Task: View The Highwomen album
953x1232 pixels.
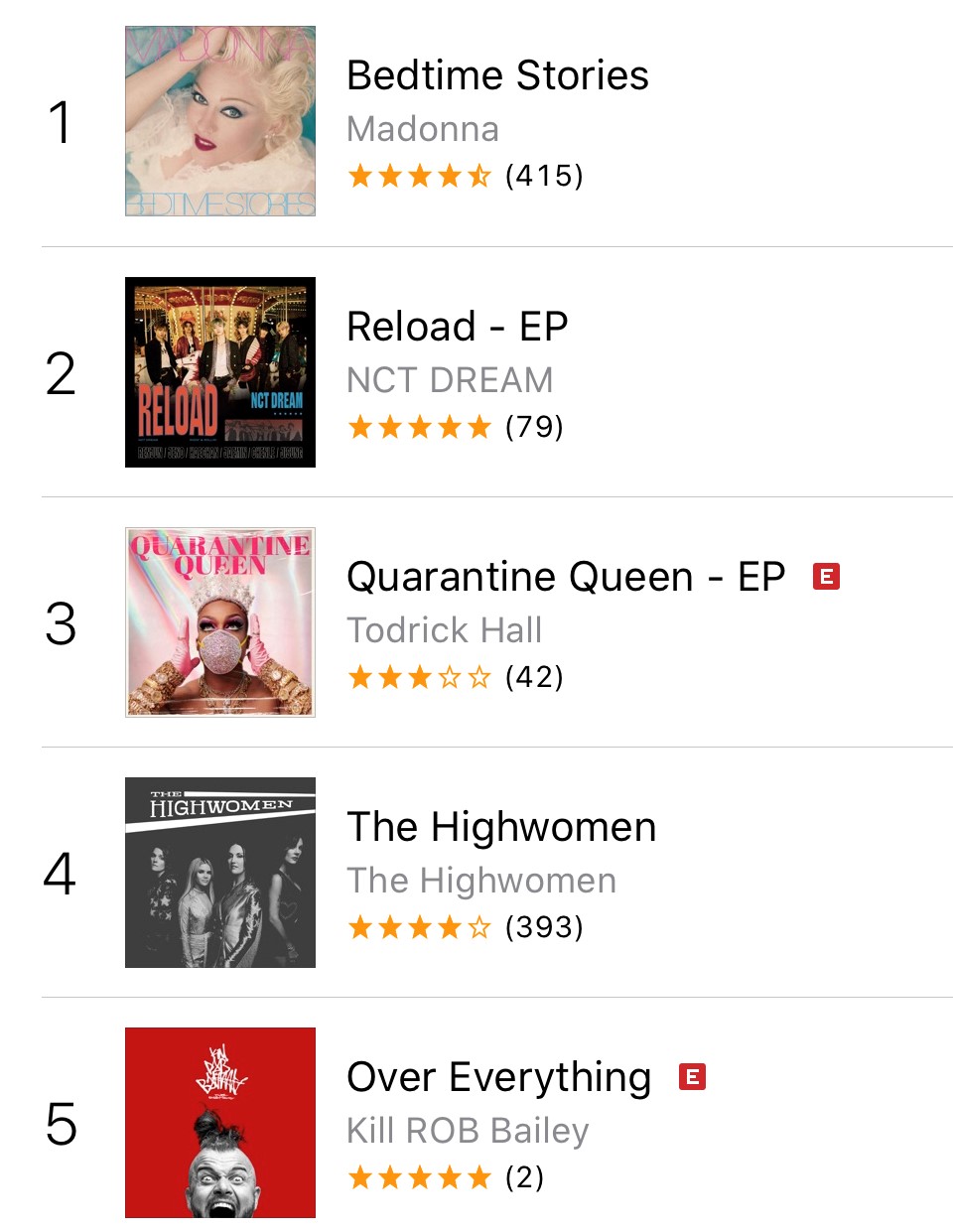Action: click(x=501, y=827)
